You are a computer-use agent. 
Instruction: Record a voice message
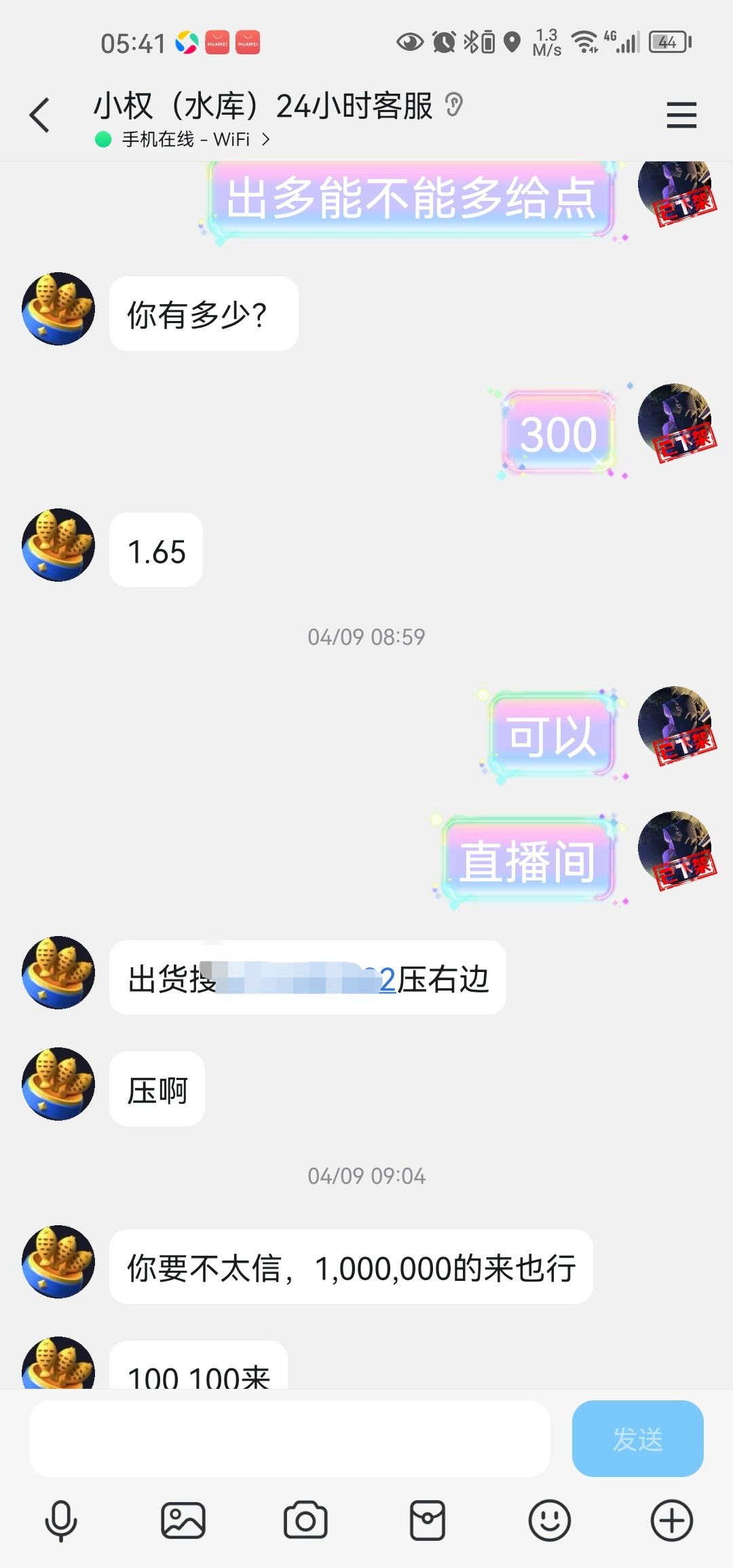61,1520
